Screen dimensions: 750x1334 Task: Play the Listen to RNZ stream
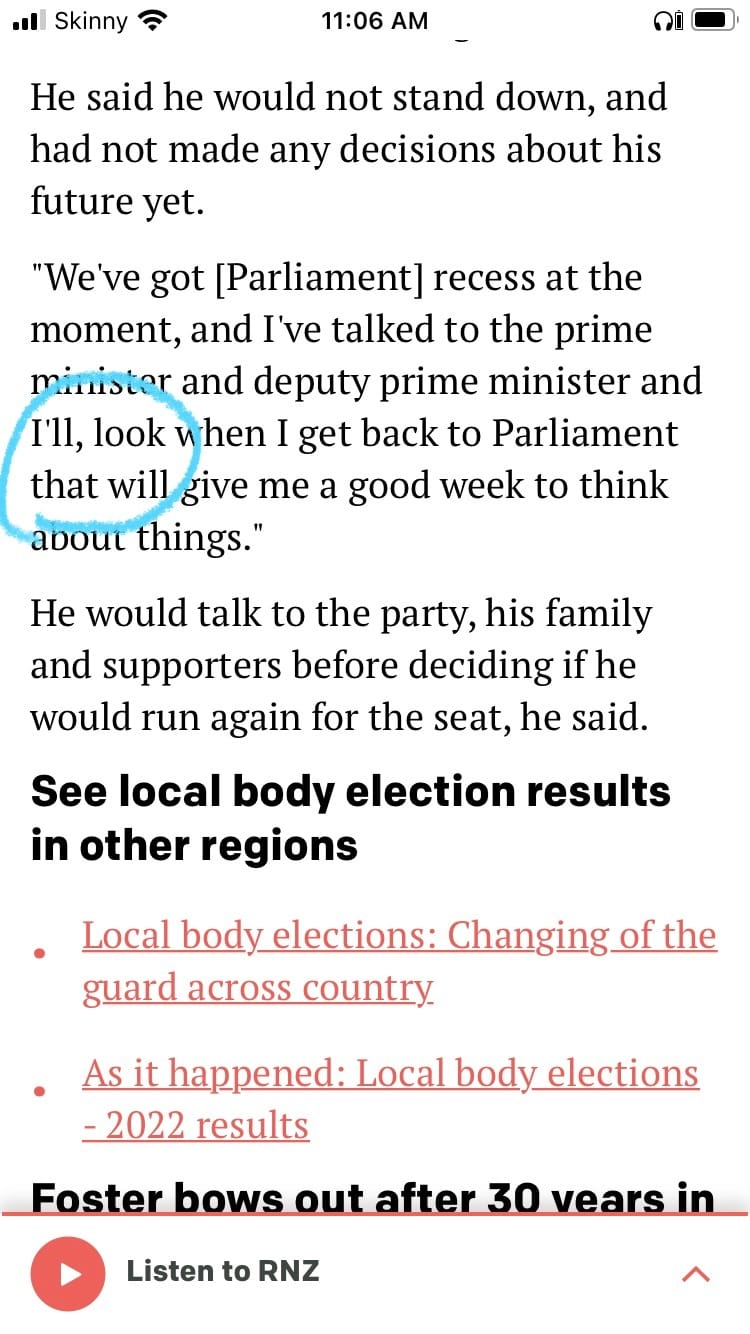click(x=68, y=1273)
